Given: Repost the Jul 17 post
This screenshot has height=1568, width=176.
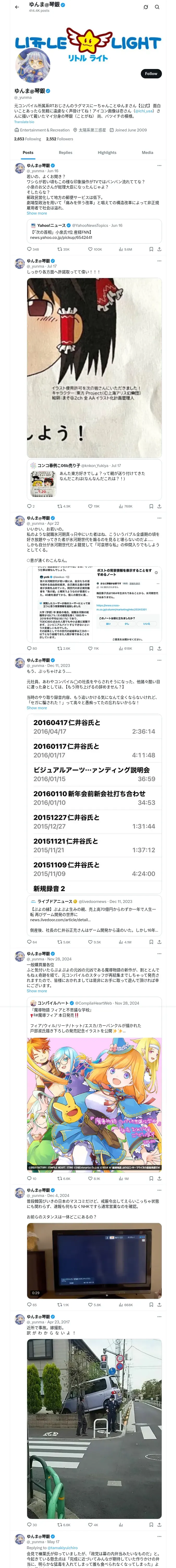Looking at the screenshot, I should (59, 506).
